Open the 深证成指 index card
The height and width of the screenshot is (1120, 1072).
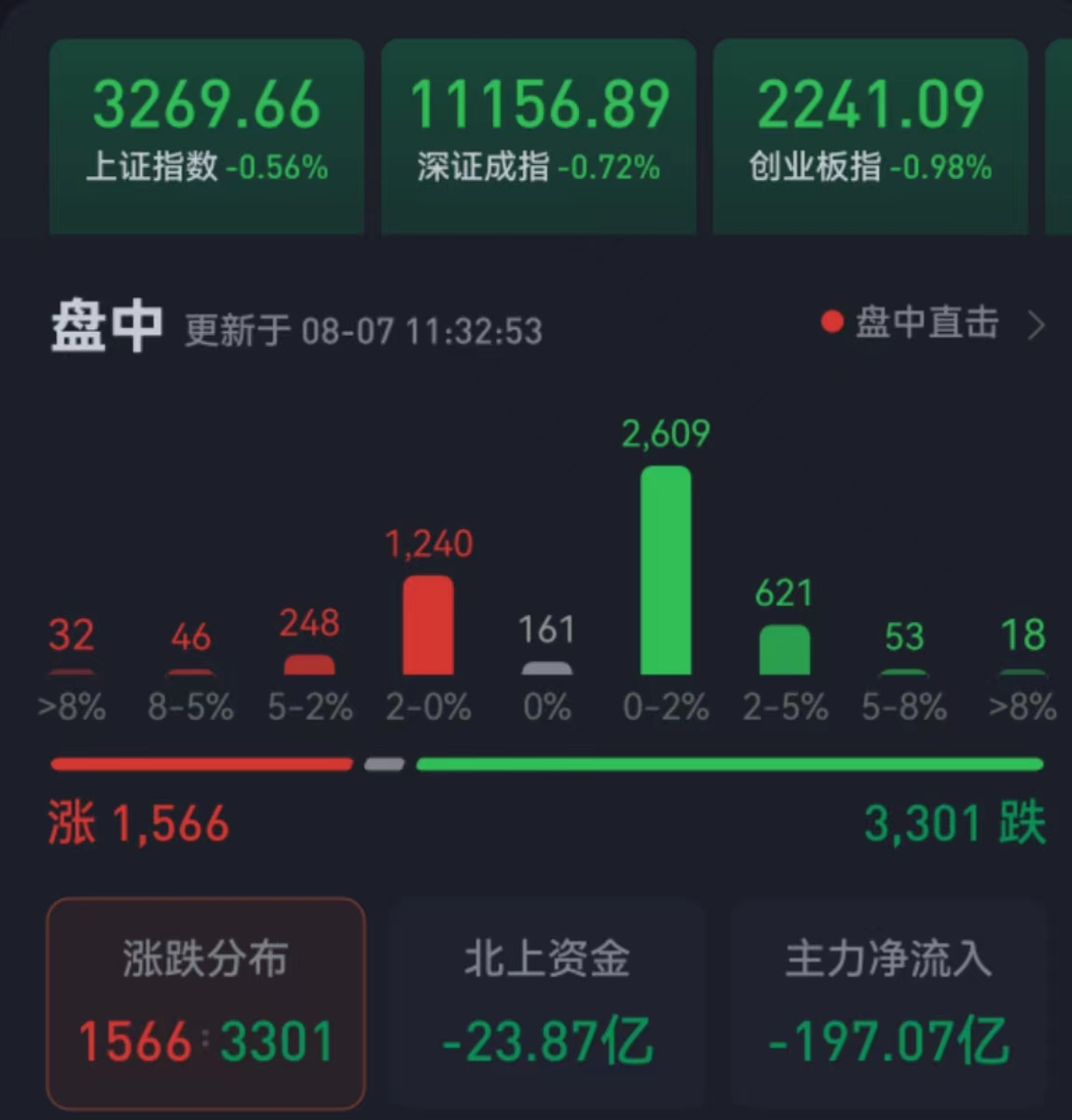tap(538, 135)
